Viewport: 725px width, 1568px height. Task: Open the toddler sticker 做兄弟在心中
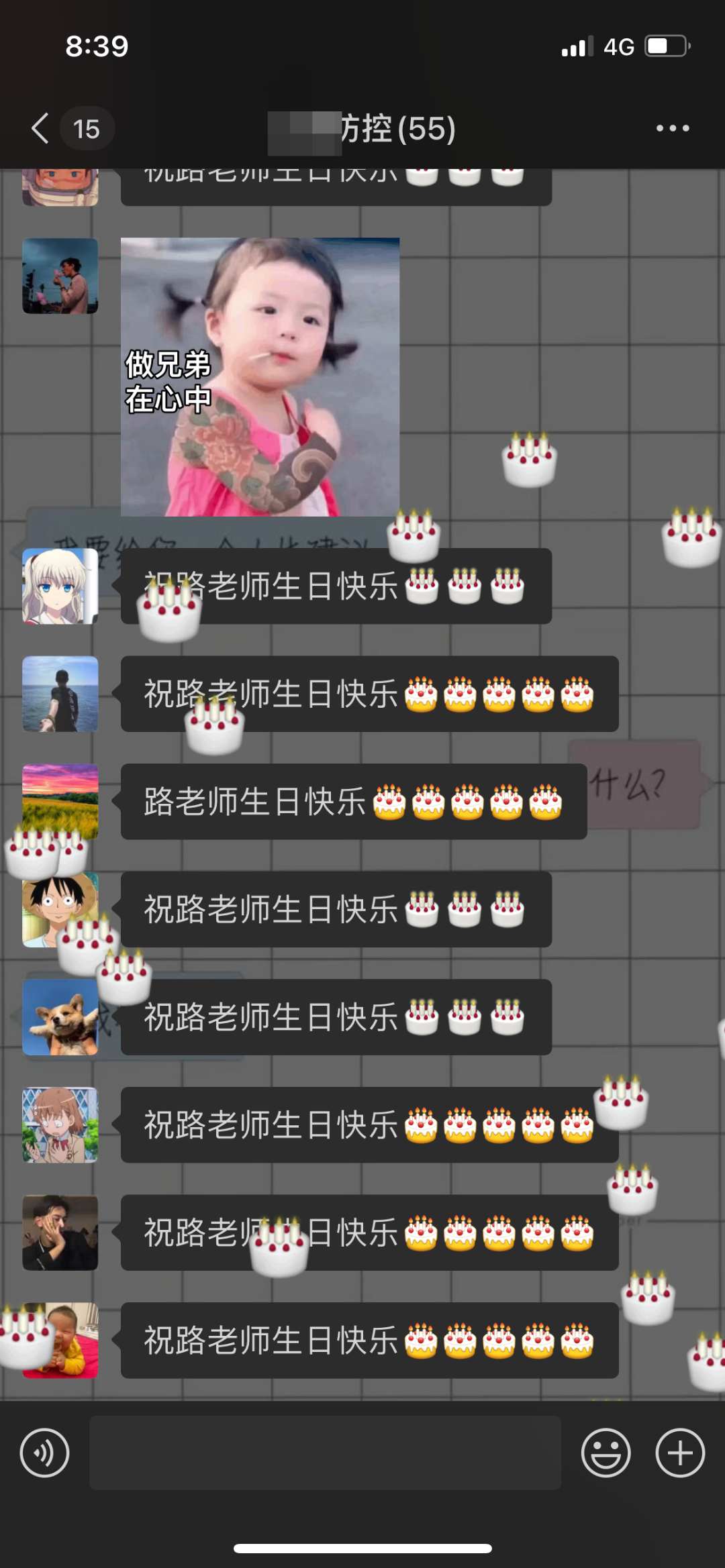(260, 377)
